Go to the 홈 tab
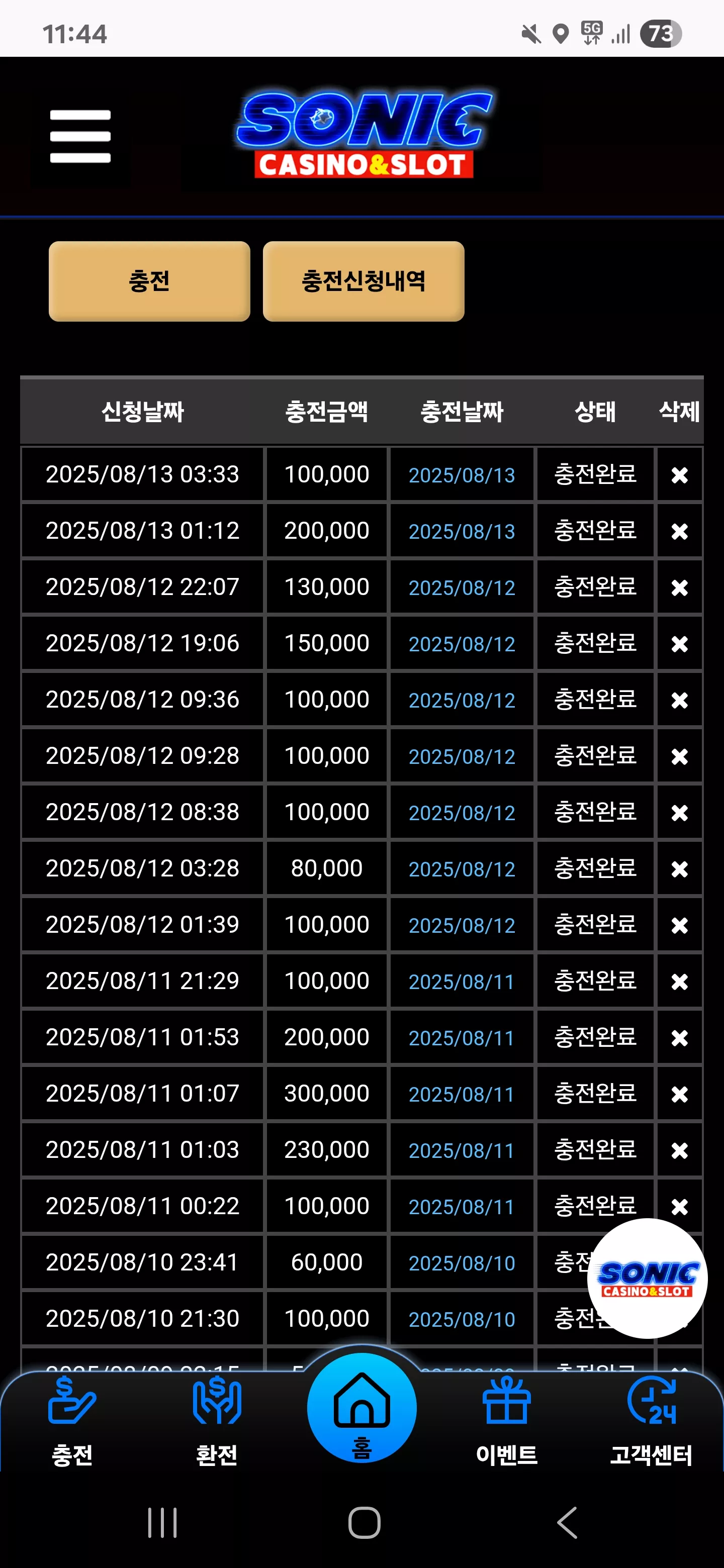The height and width of the screenshot is (1568, 724). [361, 1408]
